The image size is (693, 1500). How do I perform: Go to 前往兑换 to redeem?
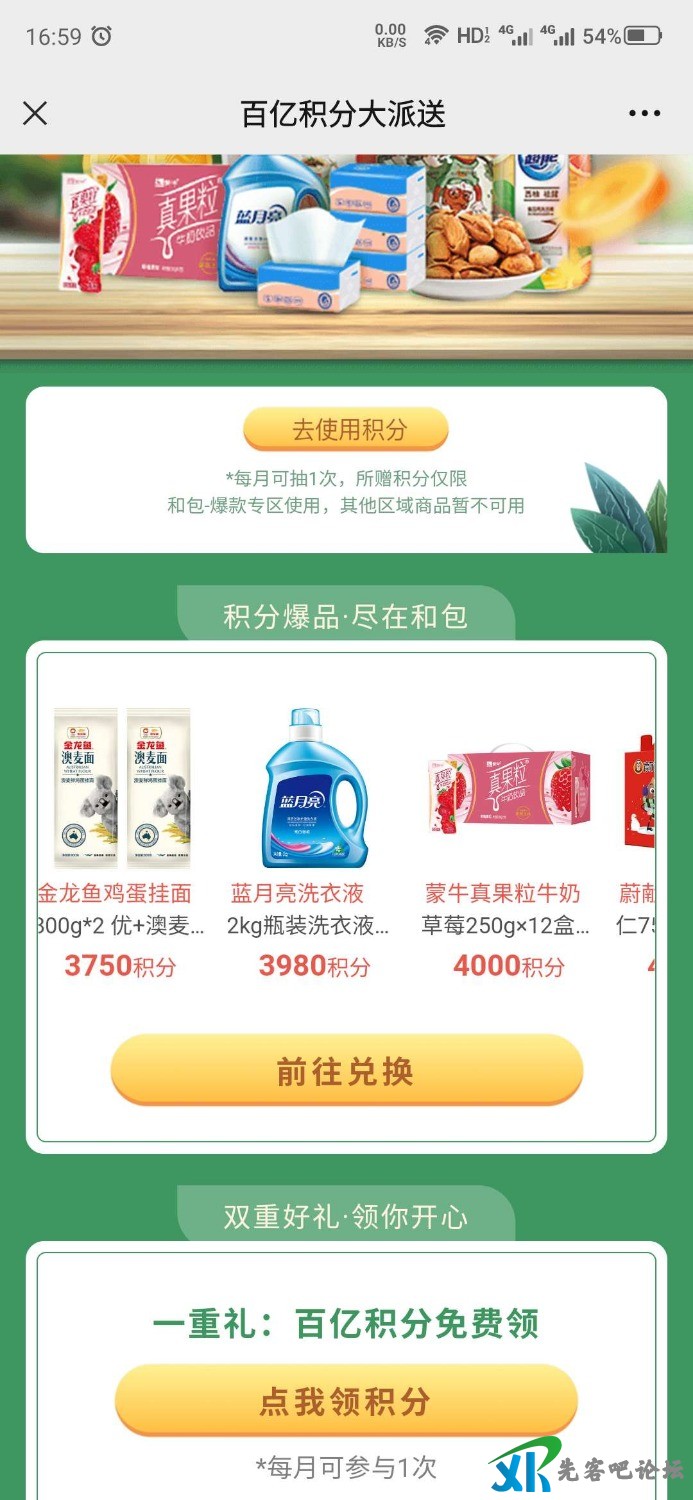coord(346,1072)
